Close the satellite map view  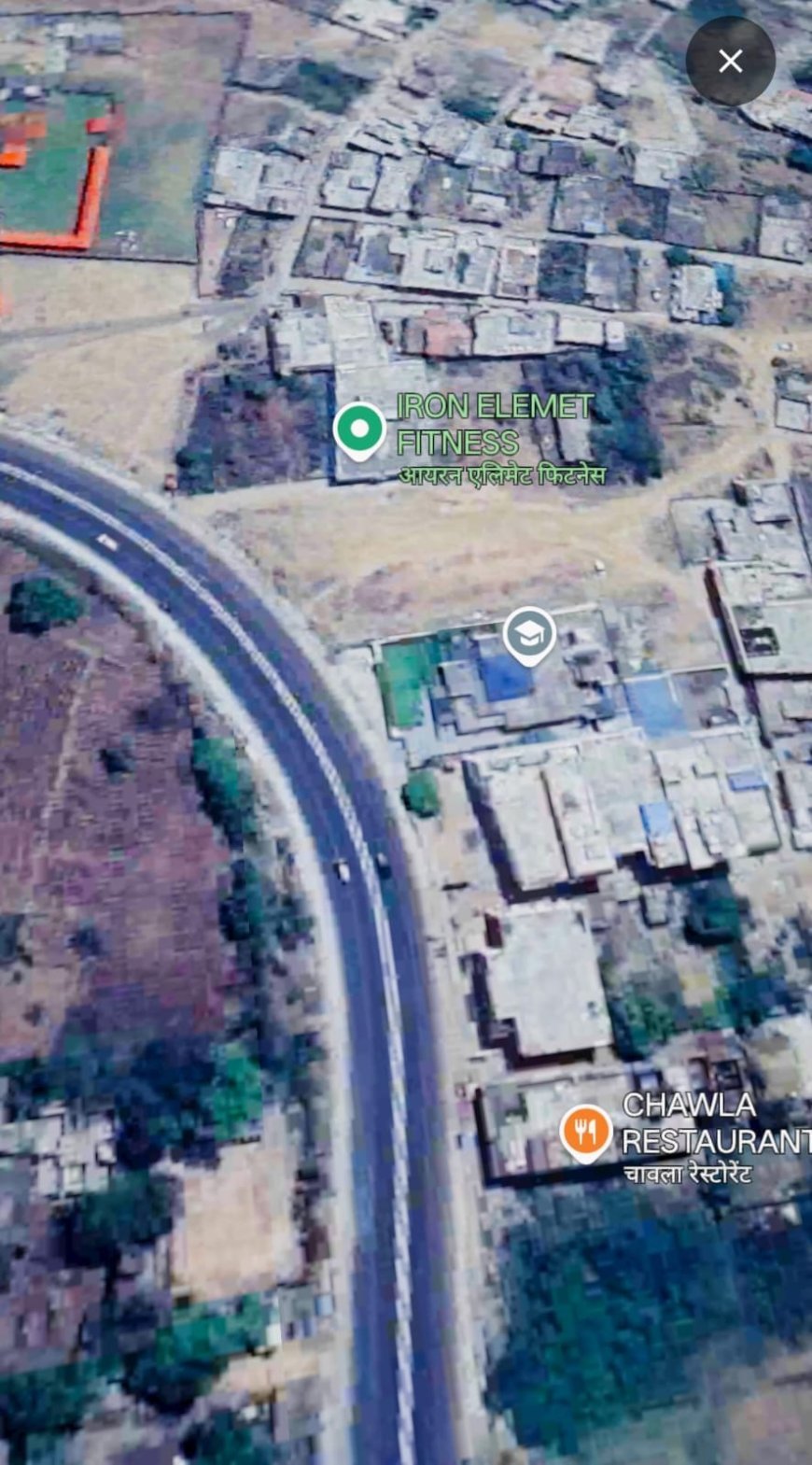pyautogui.click(x=730, y=62)
